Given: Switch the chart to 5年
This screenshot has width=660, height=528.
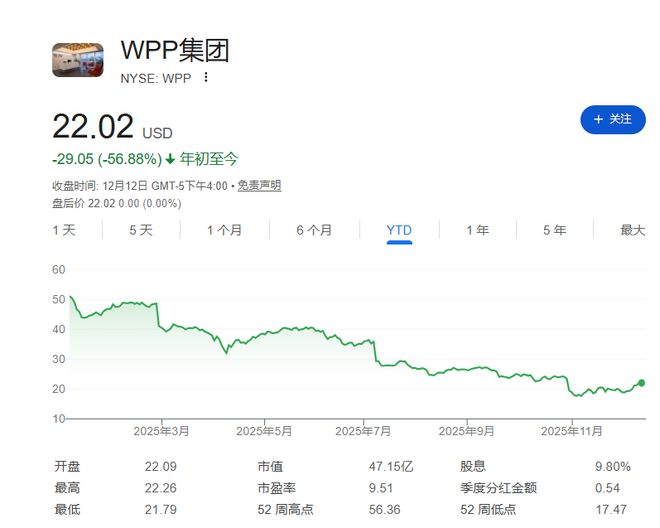Looking at the screenshot, I should pos(554,230).
